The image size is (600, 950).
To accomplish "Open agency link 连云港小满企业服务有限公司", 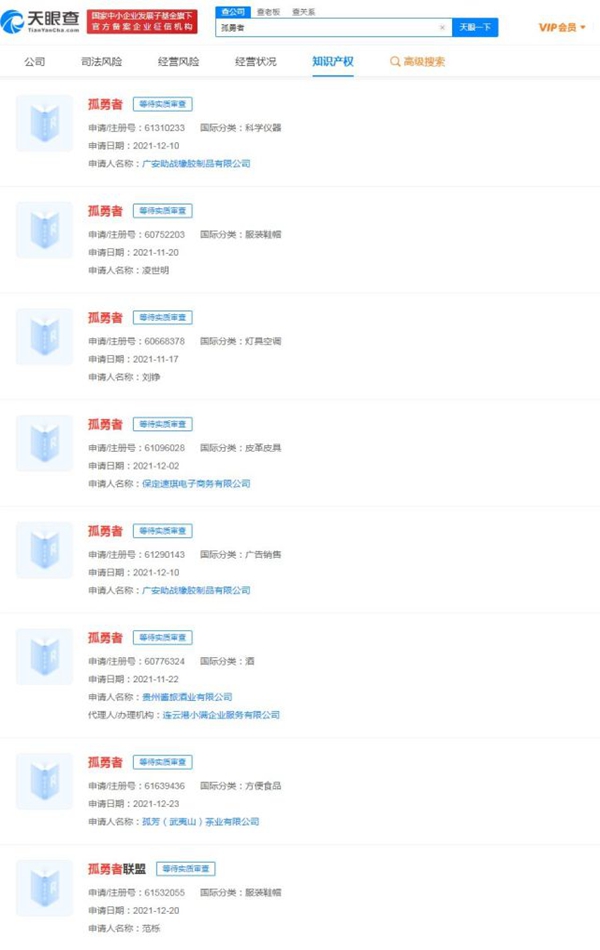I will coord(221,715).
